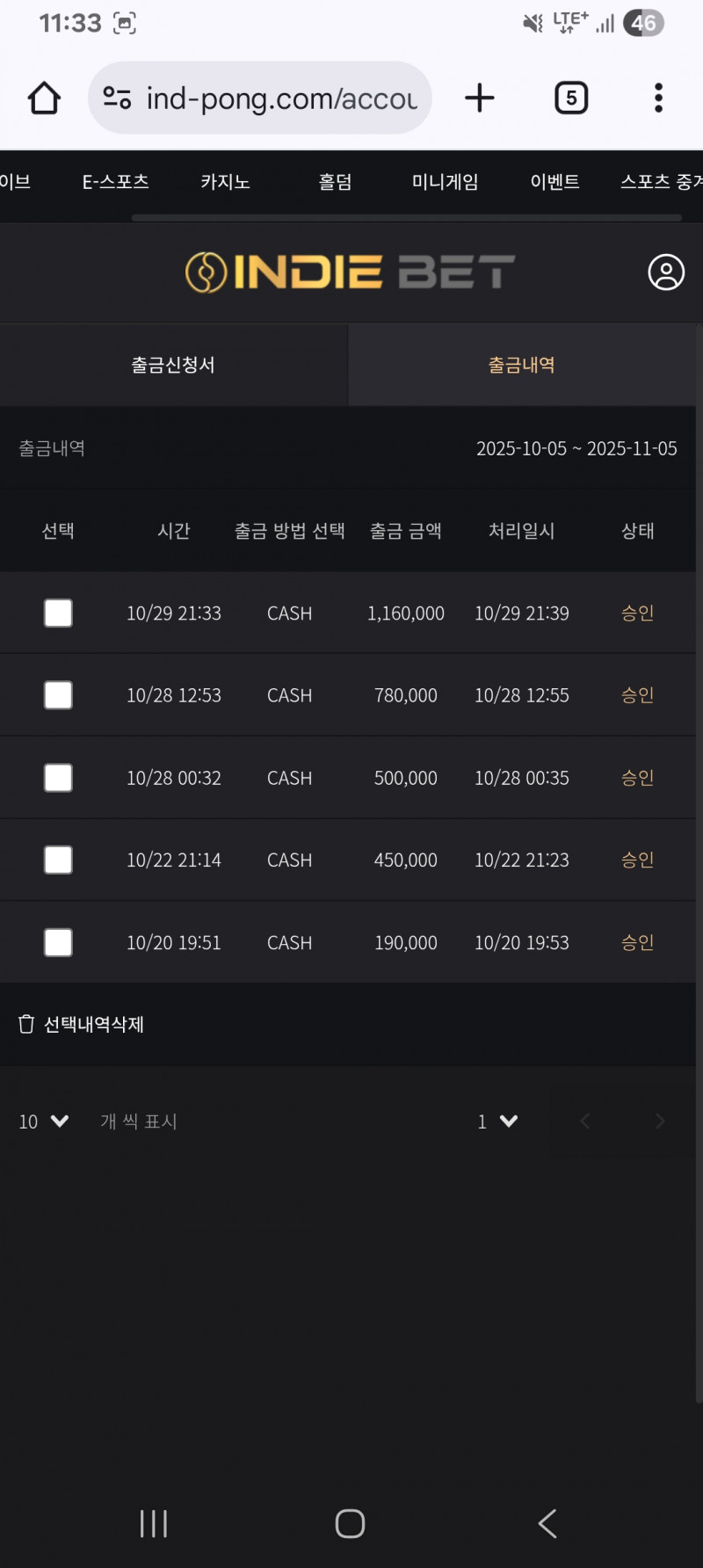
Task: Tap 선택내역삭제 to delete selected records
Action: [x=82, y=1024]
